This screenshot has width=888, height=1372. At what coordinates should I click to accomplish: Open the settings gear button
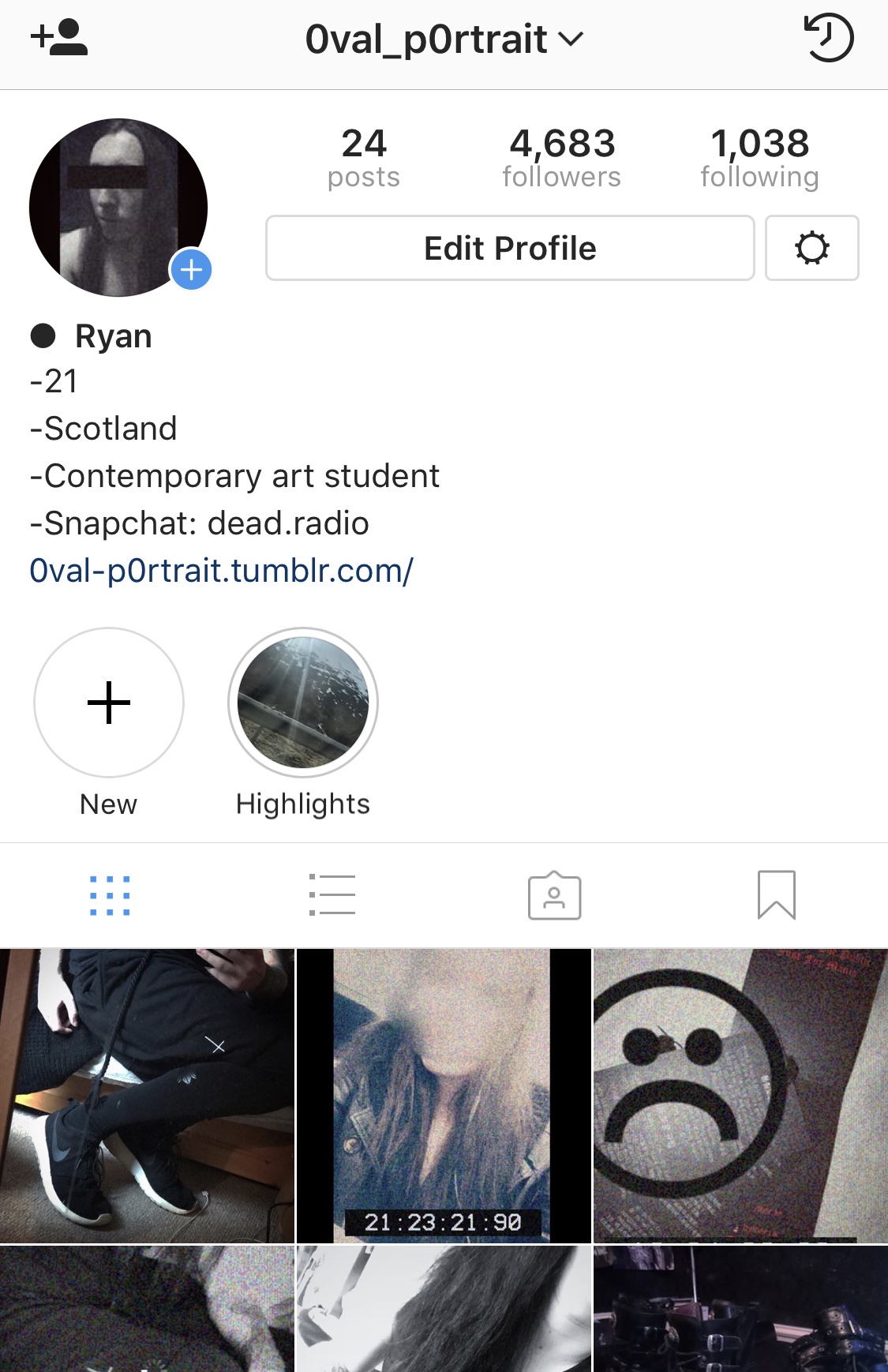(x=811, y=248)
